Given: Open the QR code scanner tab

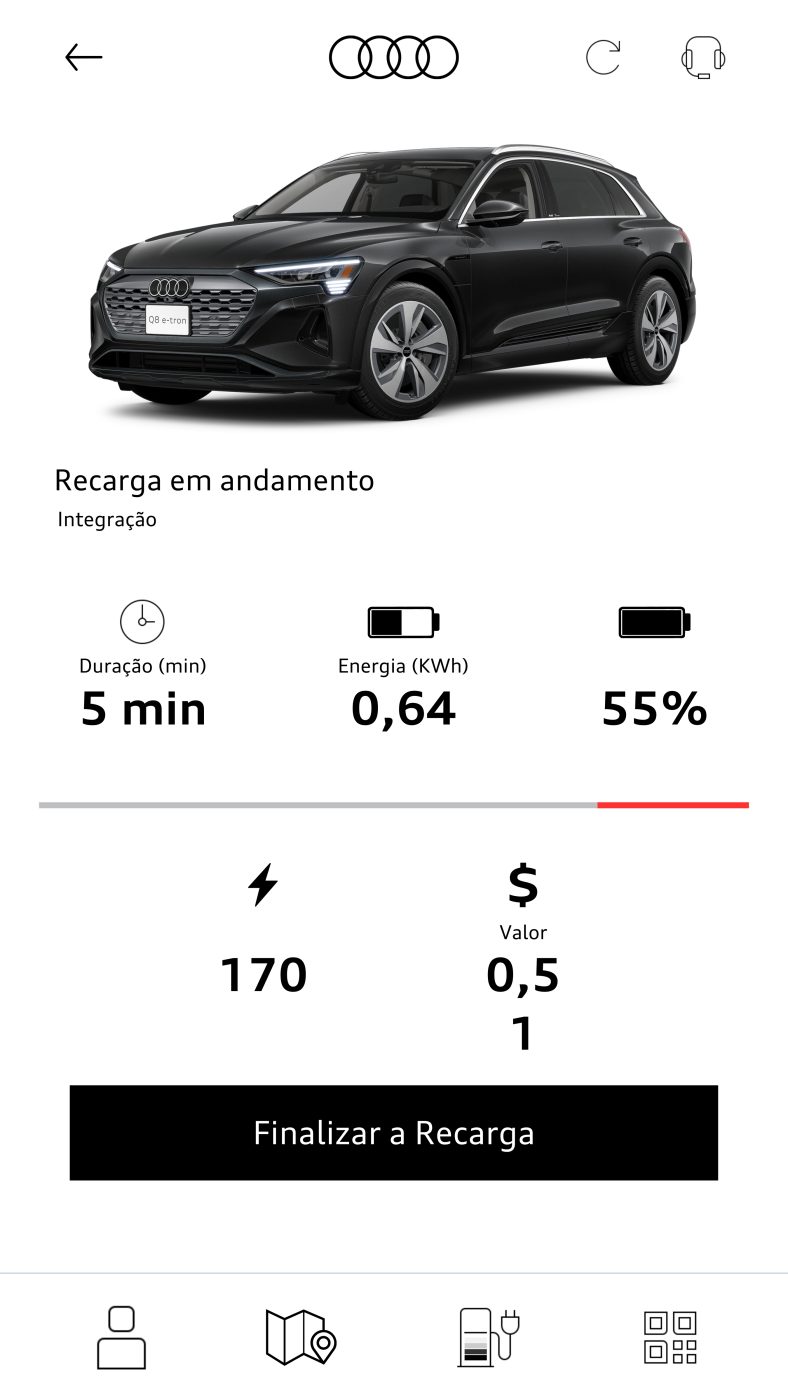Looking at the screenshot, I should 670,1337.
